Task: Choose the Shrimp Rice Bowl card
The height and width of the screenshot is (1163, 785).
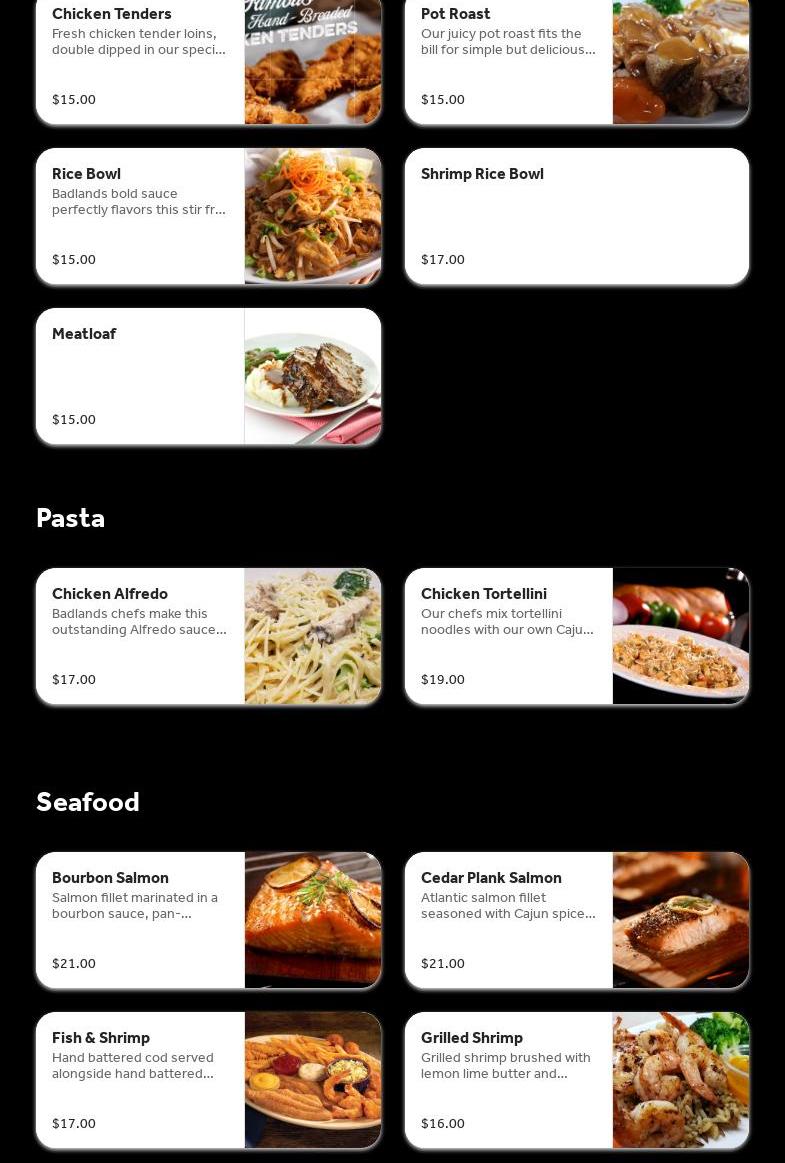Action: 576,216
